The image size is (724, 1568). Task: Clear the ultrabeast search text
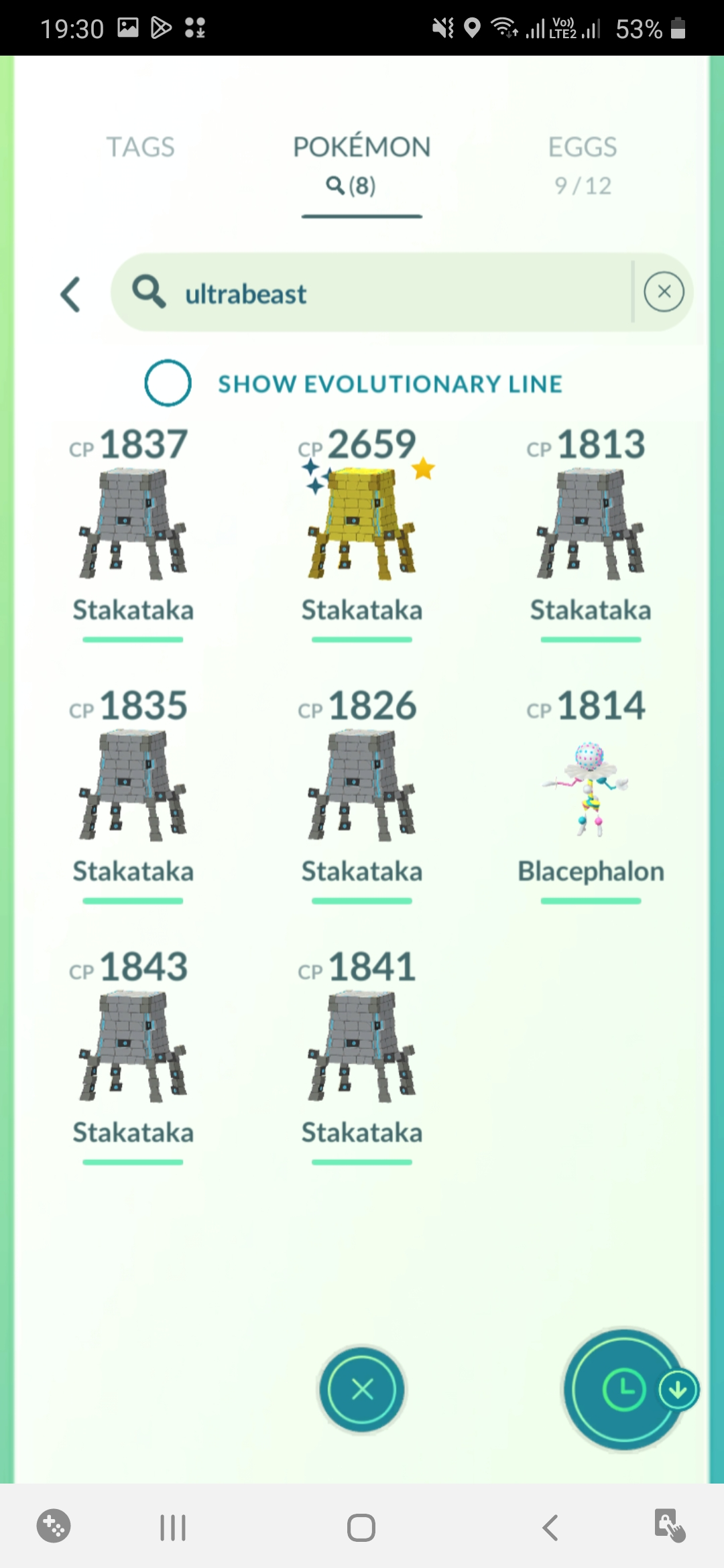click(664, 292)
